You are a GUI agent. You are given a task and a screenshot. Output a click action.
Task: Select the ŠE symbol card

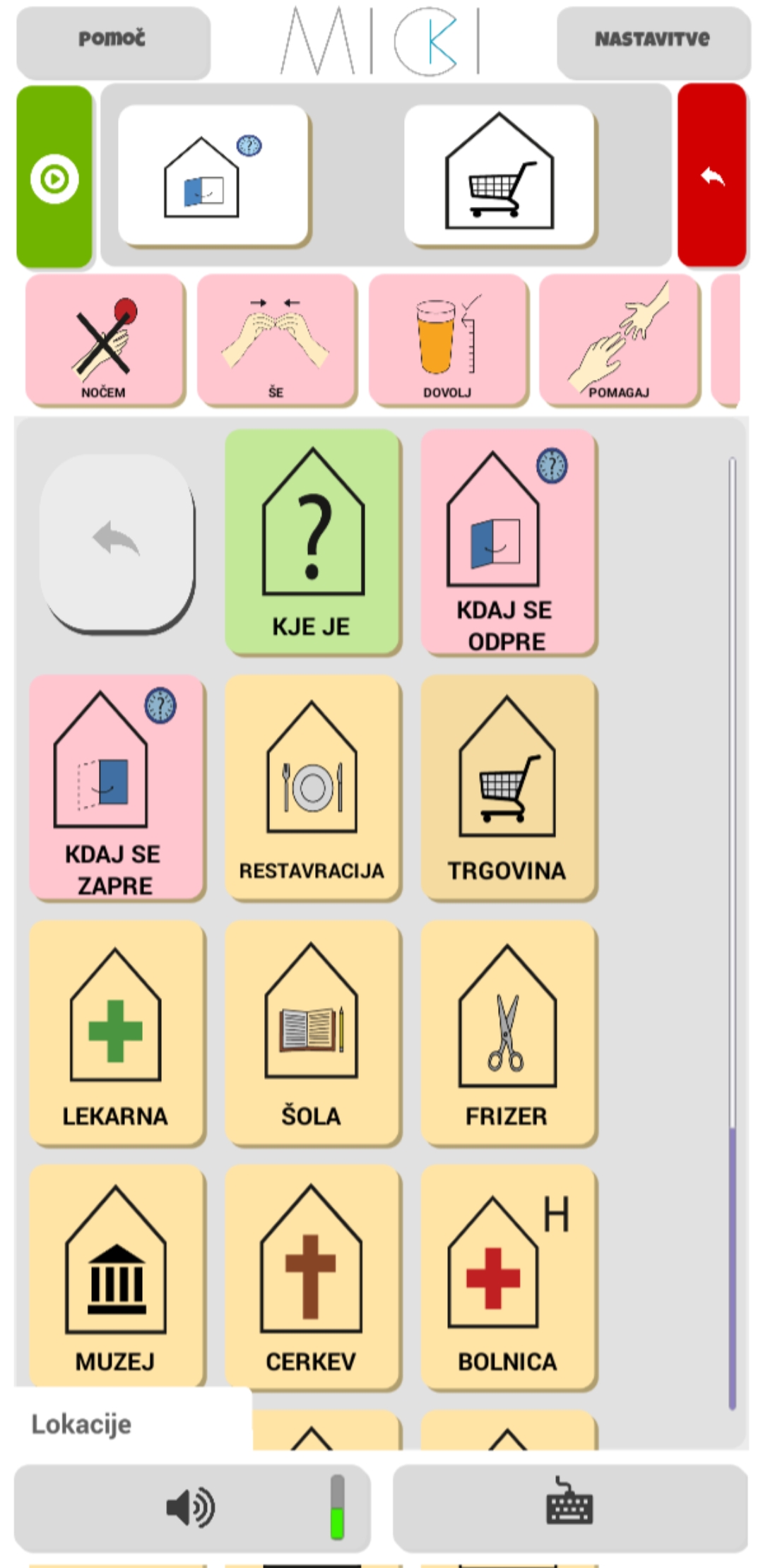276,340
